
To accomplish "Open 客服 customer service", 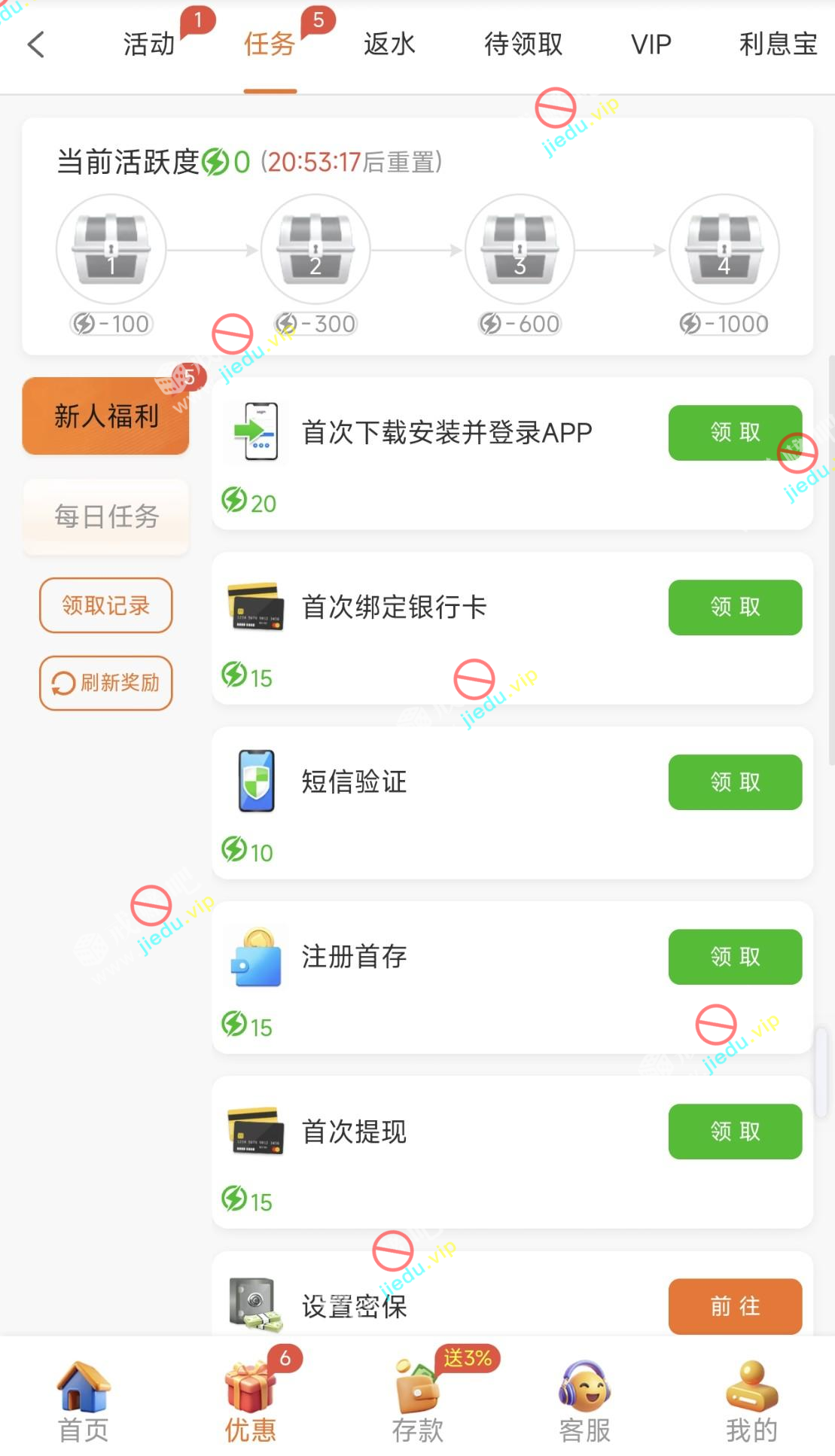I will click(585, 1402).
